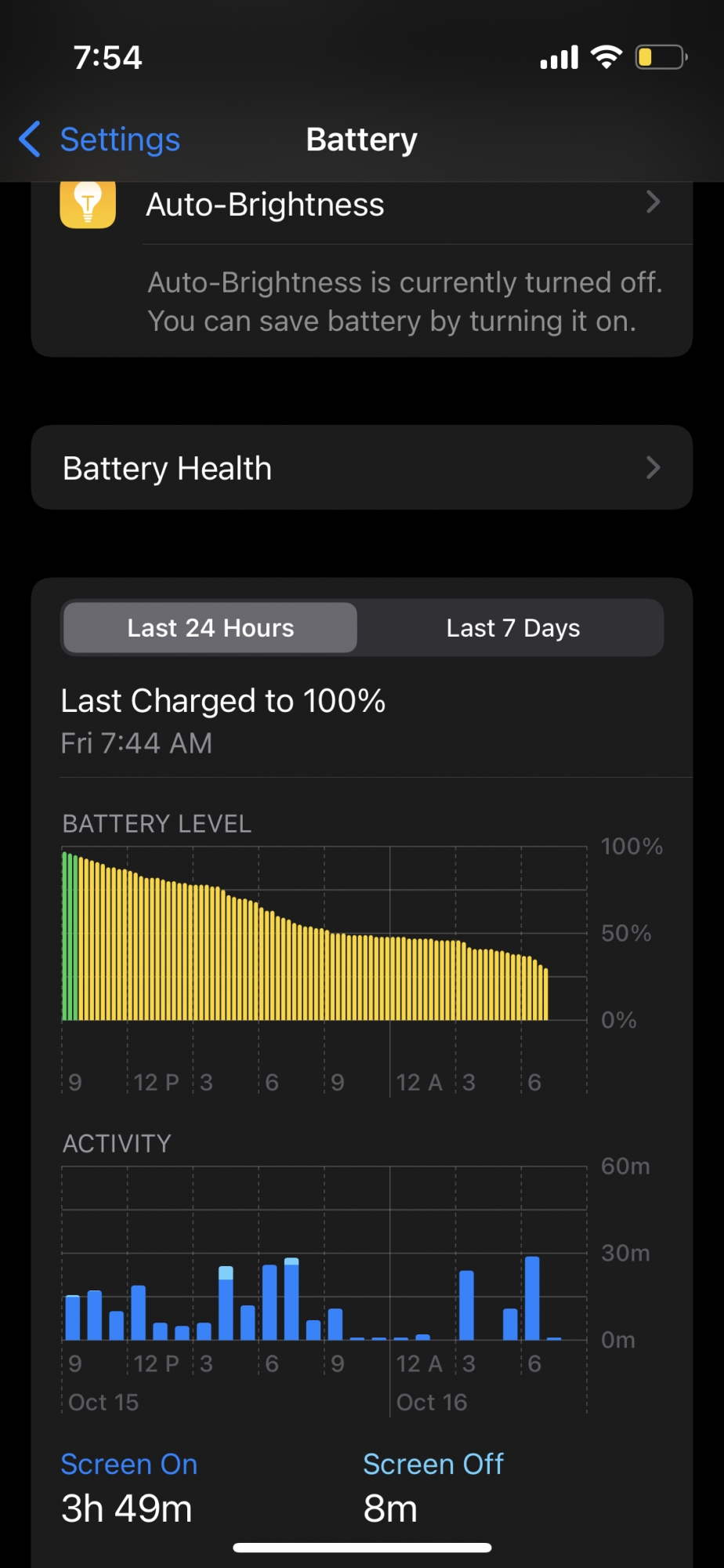Open Battery Health

pyautogui.click(x=362, y=468)
